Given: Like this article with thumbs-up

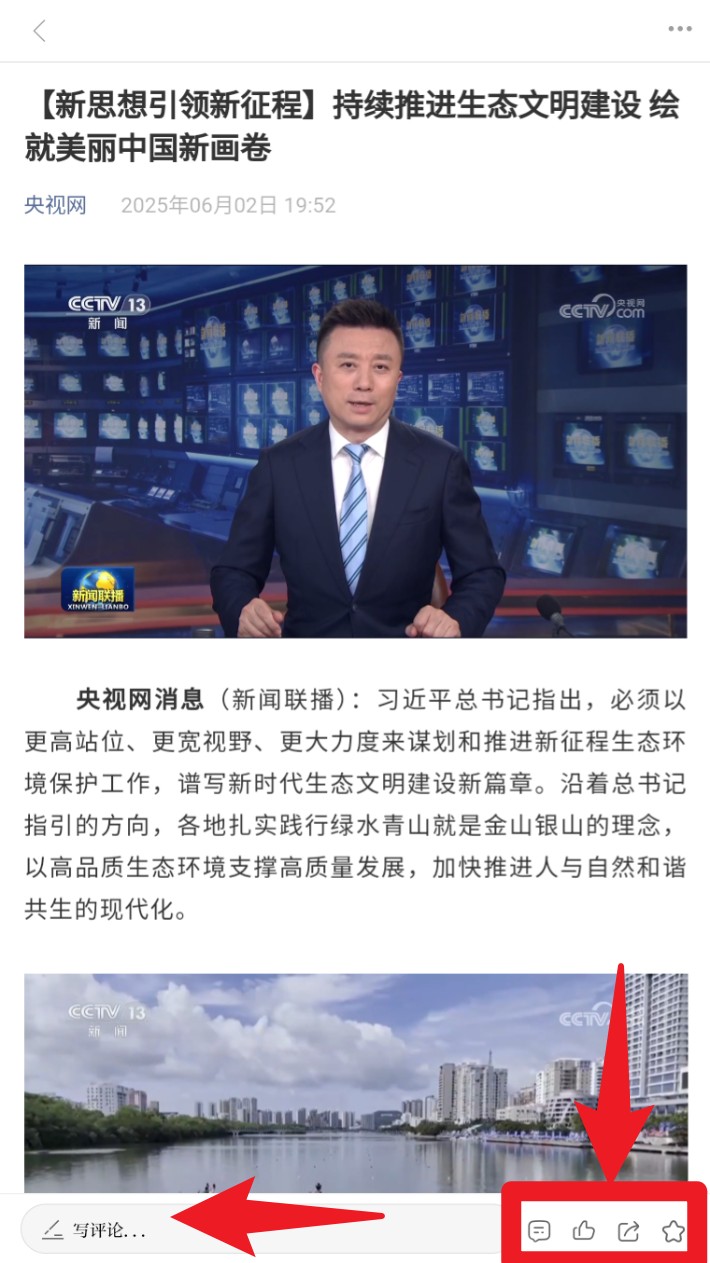Looking at the screenshot, I should pyautogui.click(x=584, y=1231).
